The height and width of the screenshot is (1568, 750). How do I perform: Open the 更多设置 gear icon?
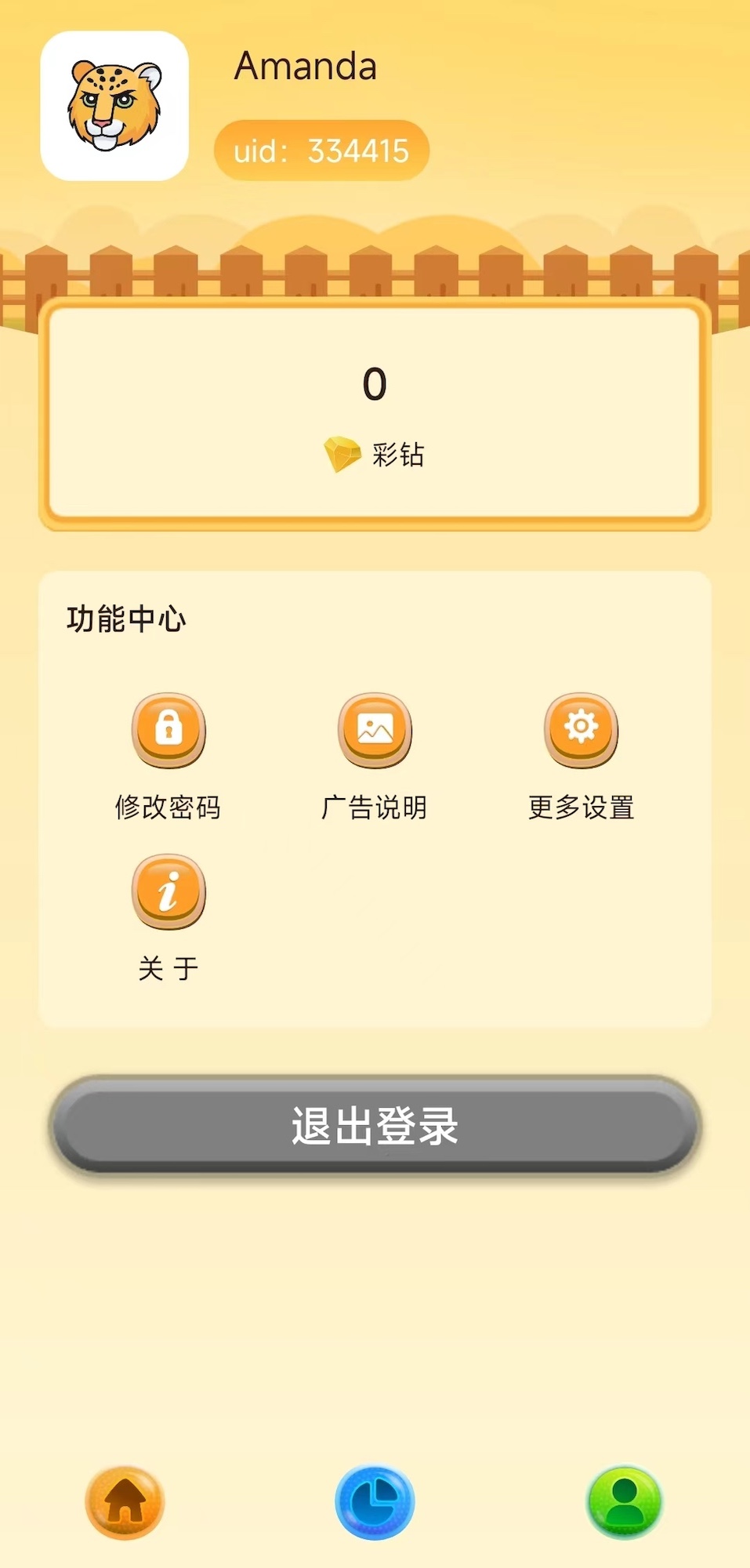(581, 730)
